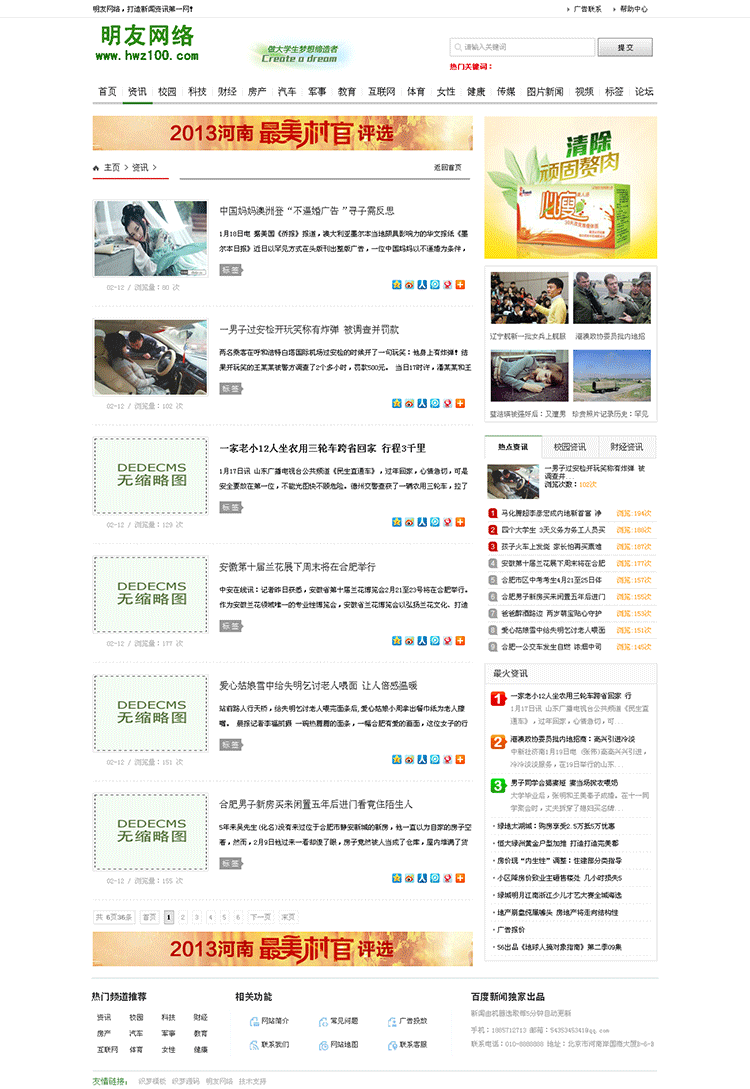Open the 广告投放 advertising icon
Viewport: 750px width, 1089px height.
pos(410,1022)
